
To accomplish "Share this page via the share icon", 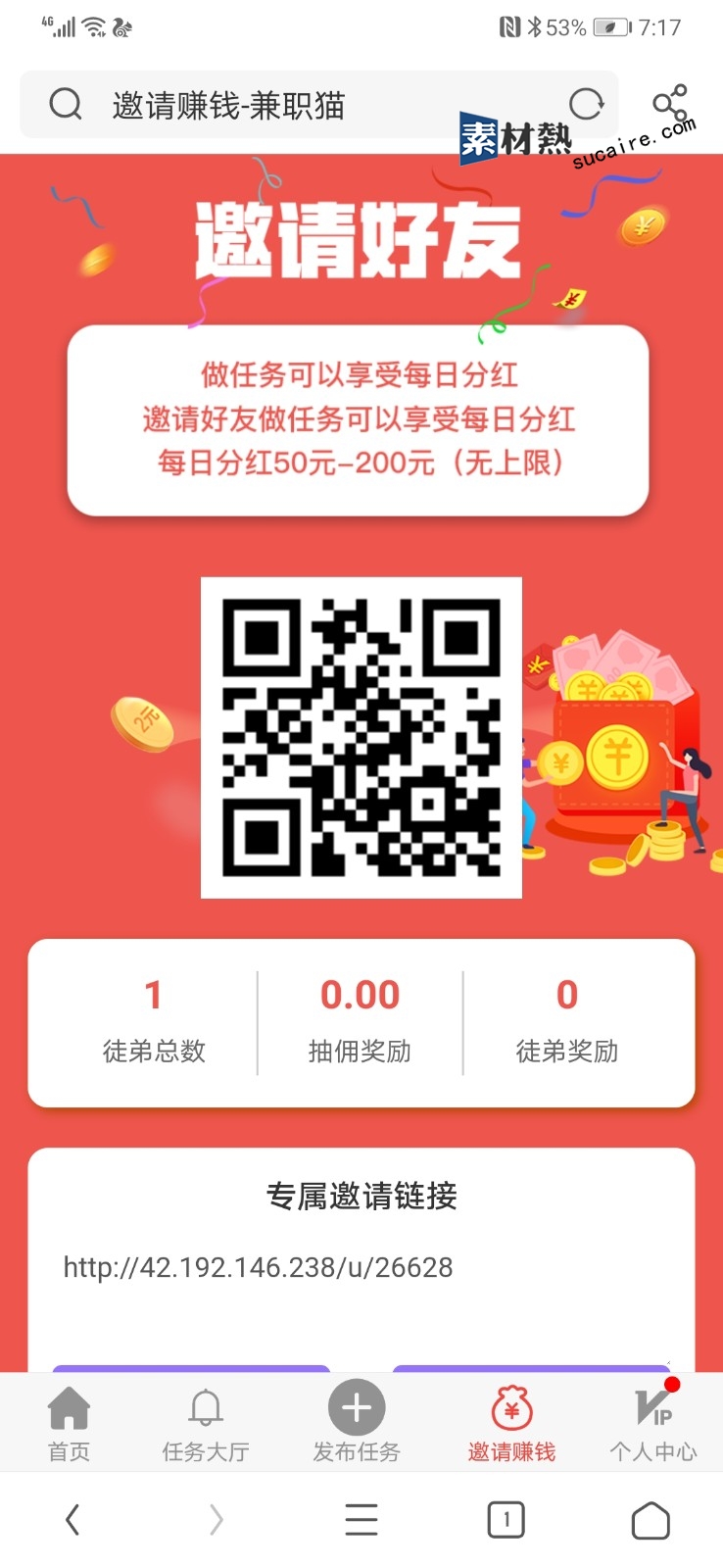I will point(671,103).
